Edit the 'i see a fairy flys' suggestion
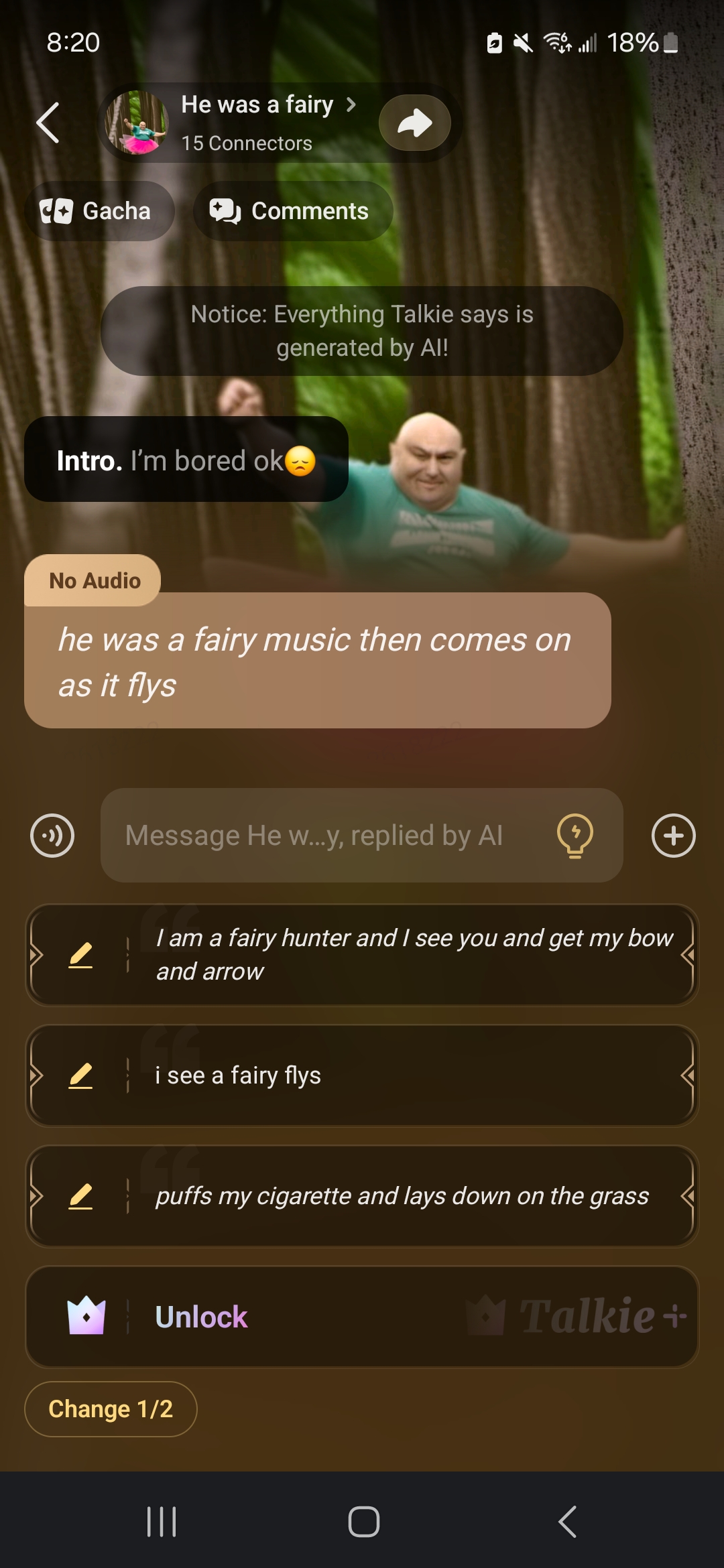The image size is (724, 1568). [80, 1075]
